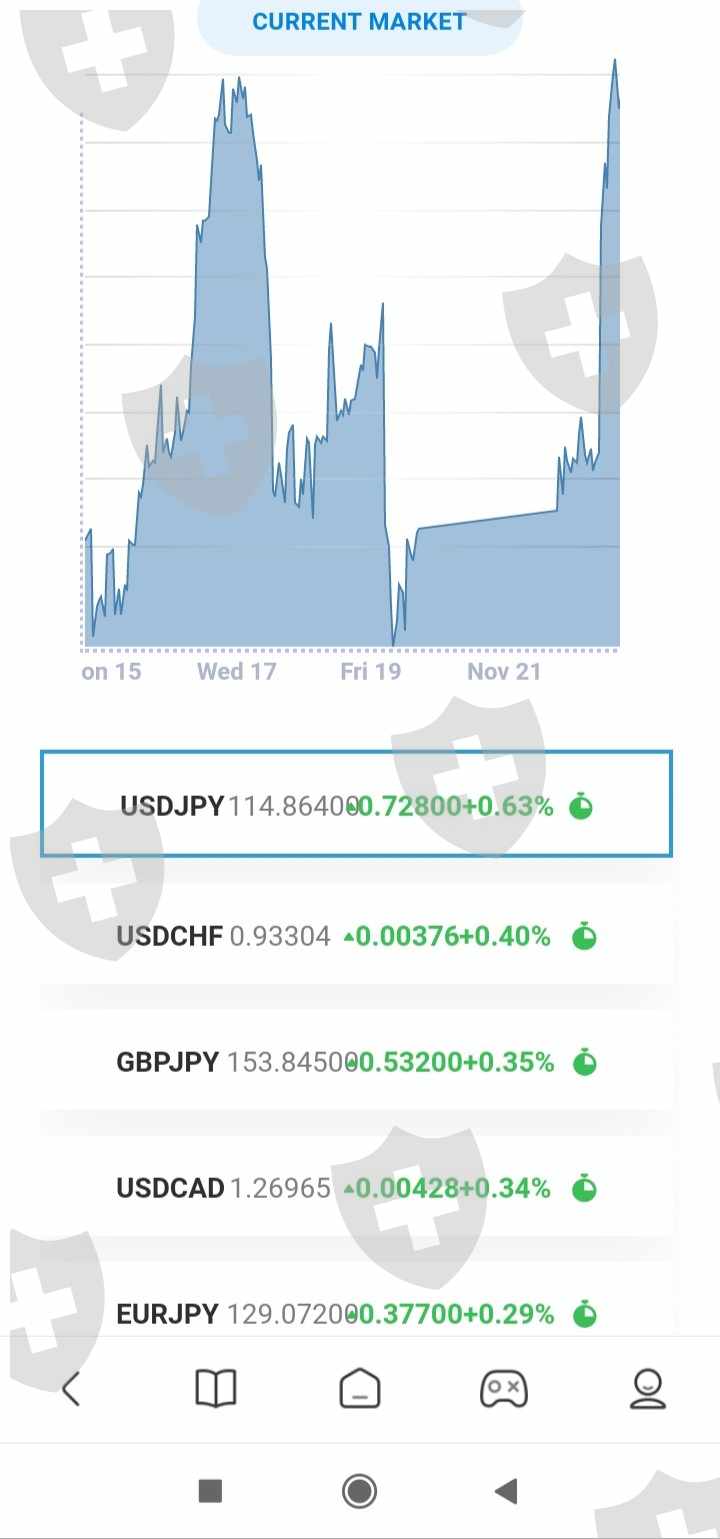Open the profile tab in bottom bar
This screenshot has width=720, height=1539.
pos(648,1388)
